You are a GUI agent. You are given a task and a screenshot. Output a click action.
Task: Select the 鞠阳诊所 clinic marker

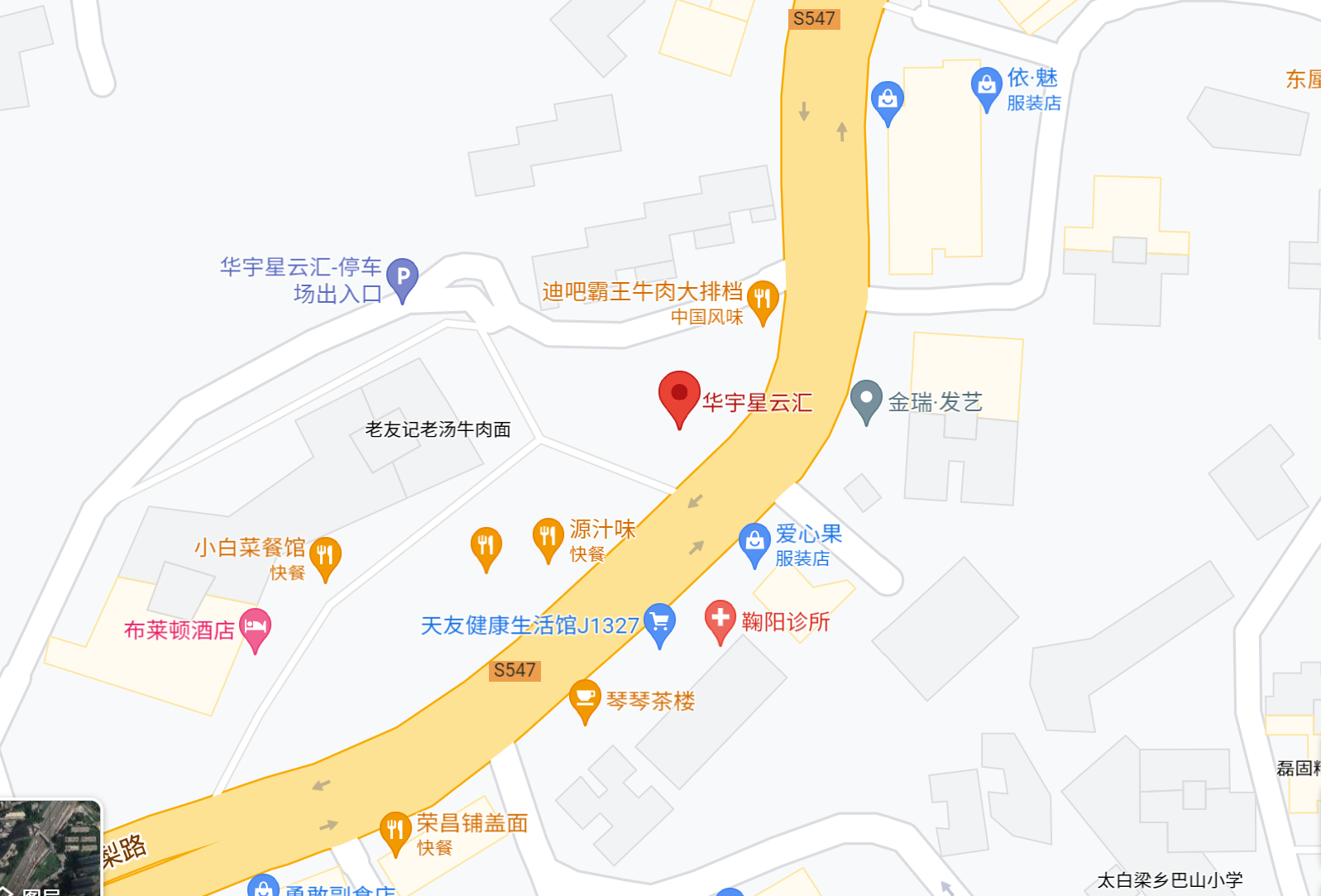[x=720, y=619]
